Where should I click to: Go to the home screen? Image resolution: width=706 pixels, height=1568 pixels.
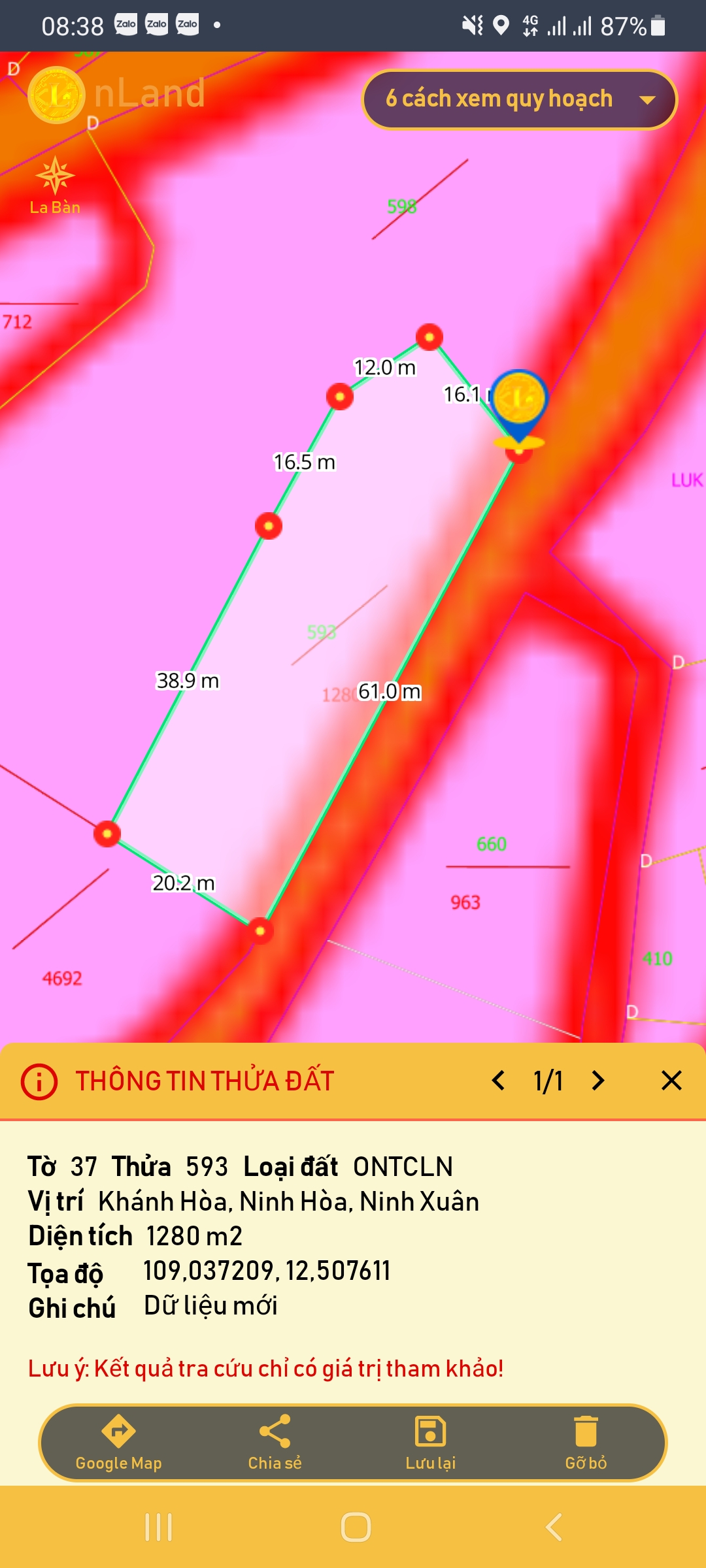click(356, 1527)
